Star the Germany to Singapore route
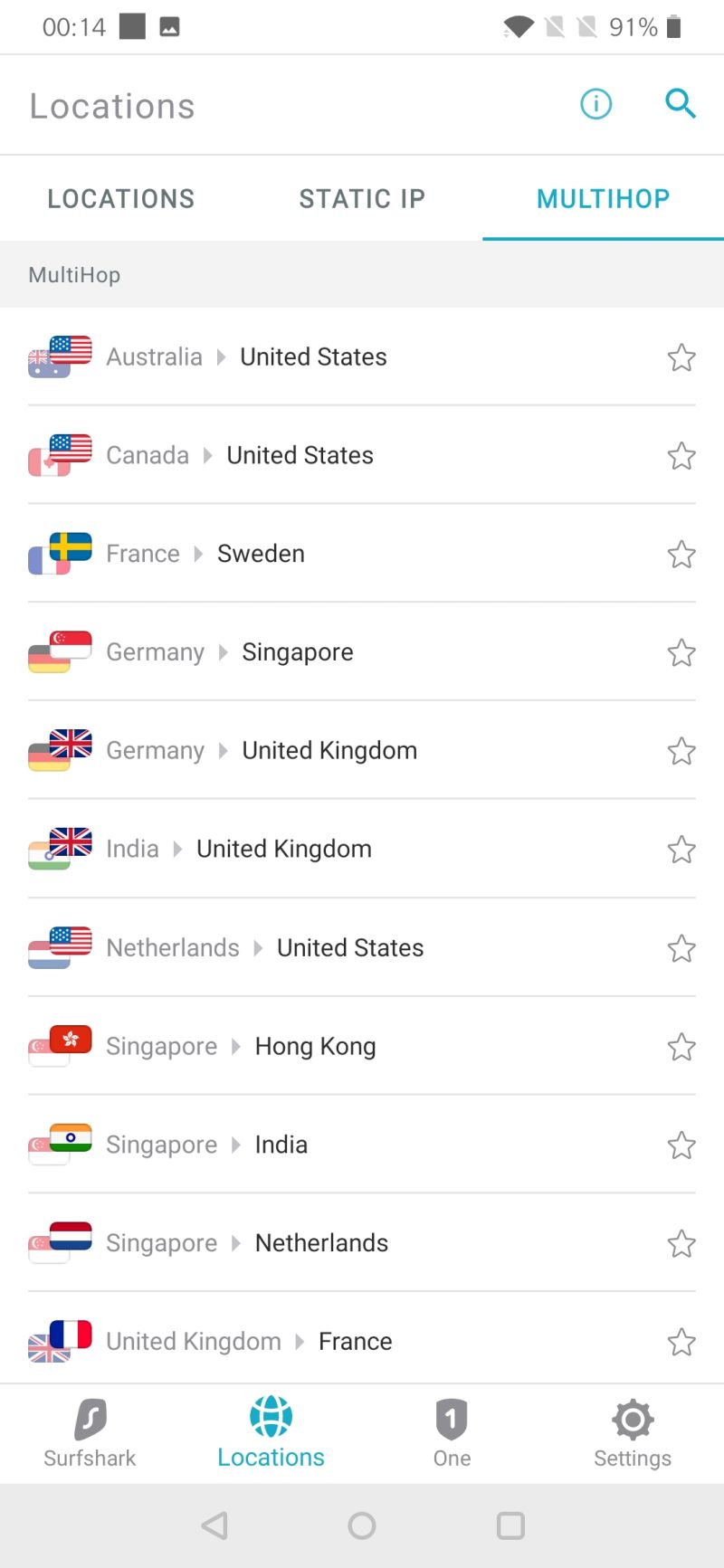This screenshot has width=724, height=1568. click(681, 652)
